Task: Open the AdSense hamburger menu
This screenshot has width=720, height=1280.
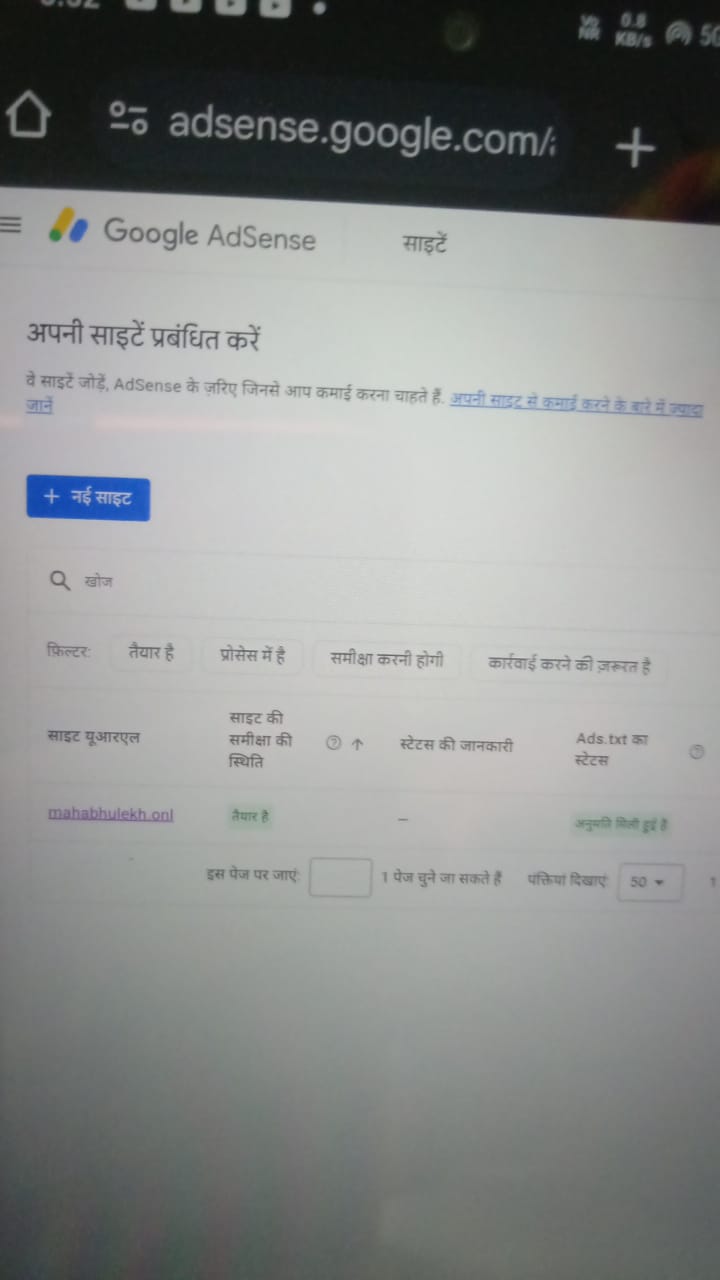Action: coord(11,224)
